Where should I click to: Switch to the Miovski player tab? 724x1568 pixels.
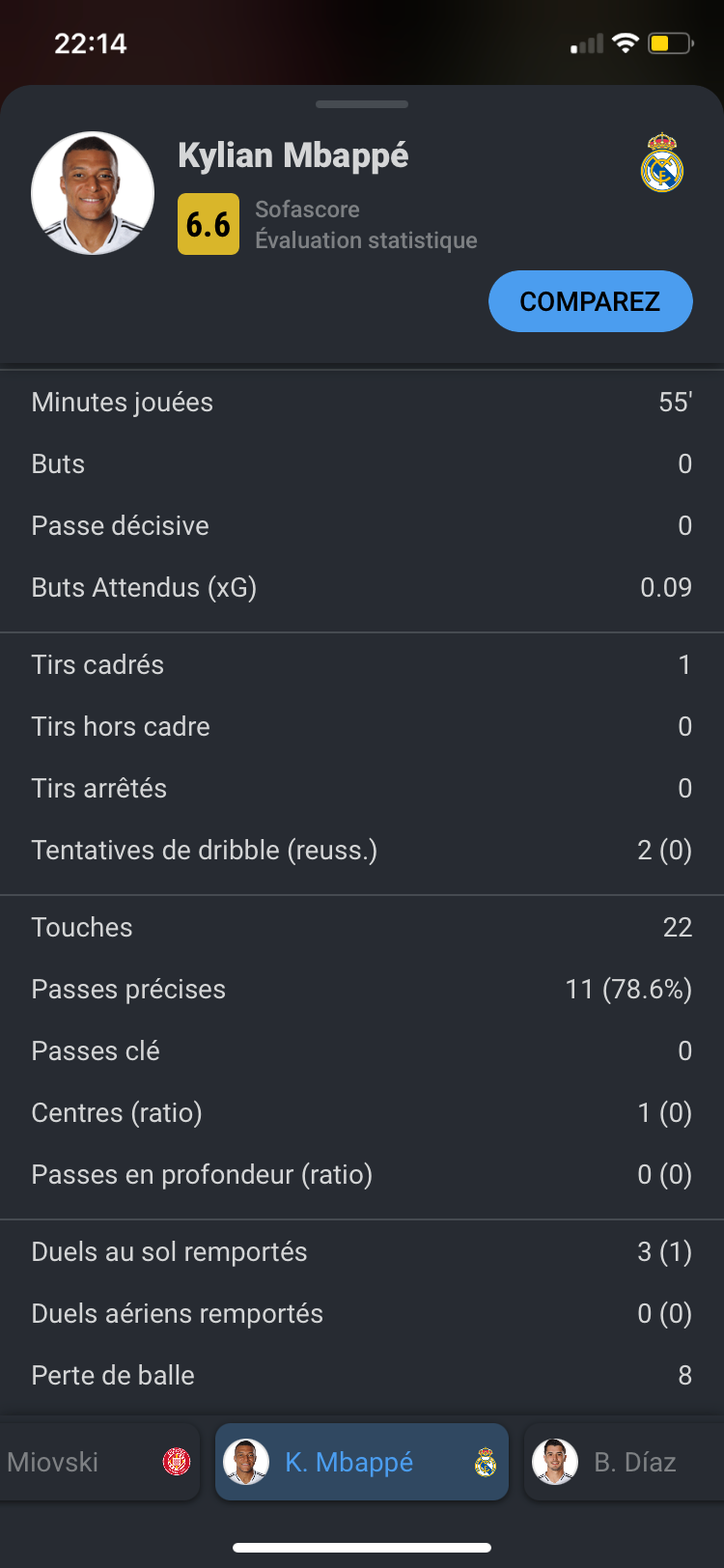coord(98,1462)
